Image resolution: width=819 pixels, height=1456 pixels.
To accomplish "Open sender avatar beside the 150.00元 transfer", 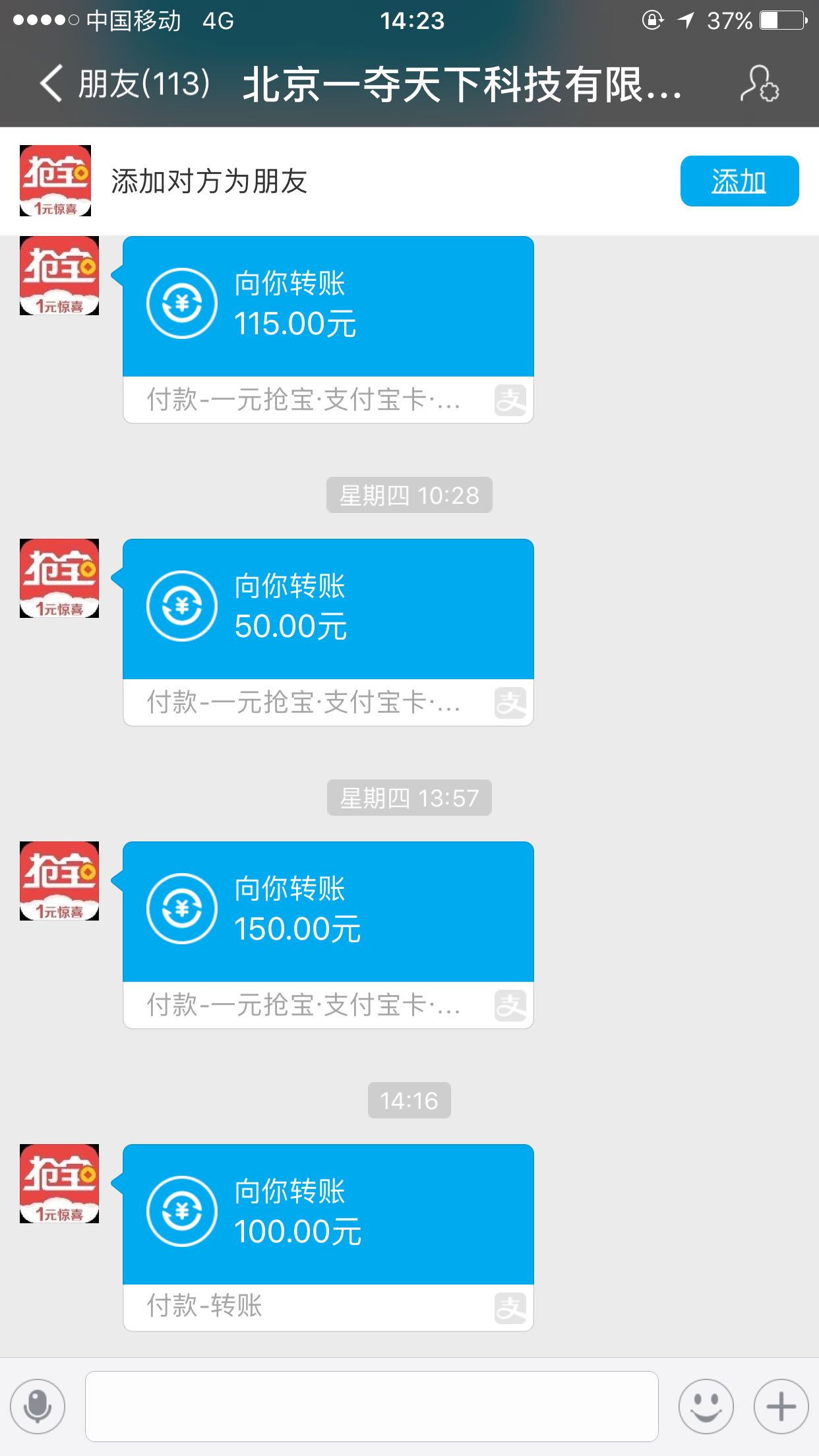I will [x=59, y=881].
